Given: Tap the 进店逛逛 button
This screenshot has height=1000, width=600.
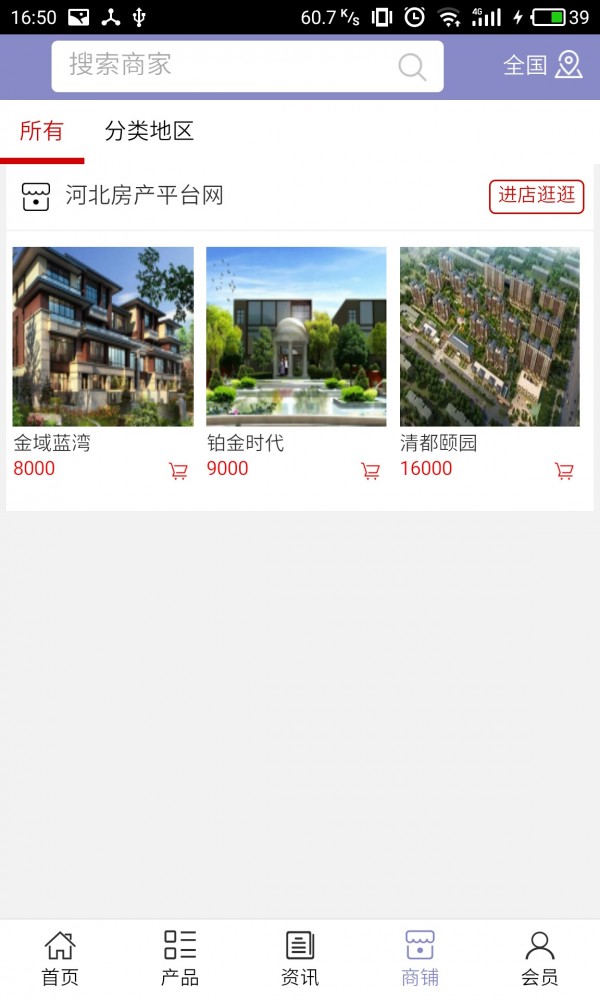Looking at the screenshot, I should click(x=536, y=196).
